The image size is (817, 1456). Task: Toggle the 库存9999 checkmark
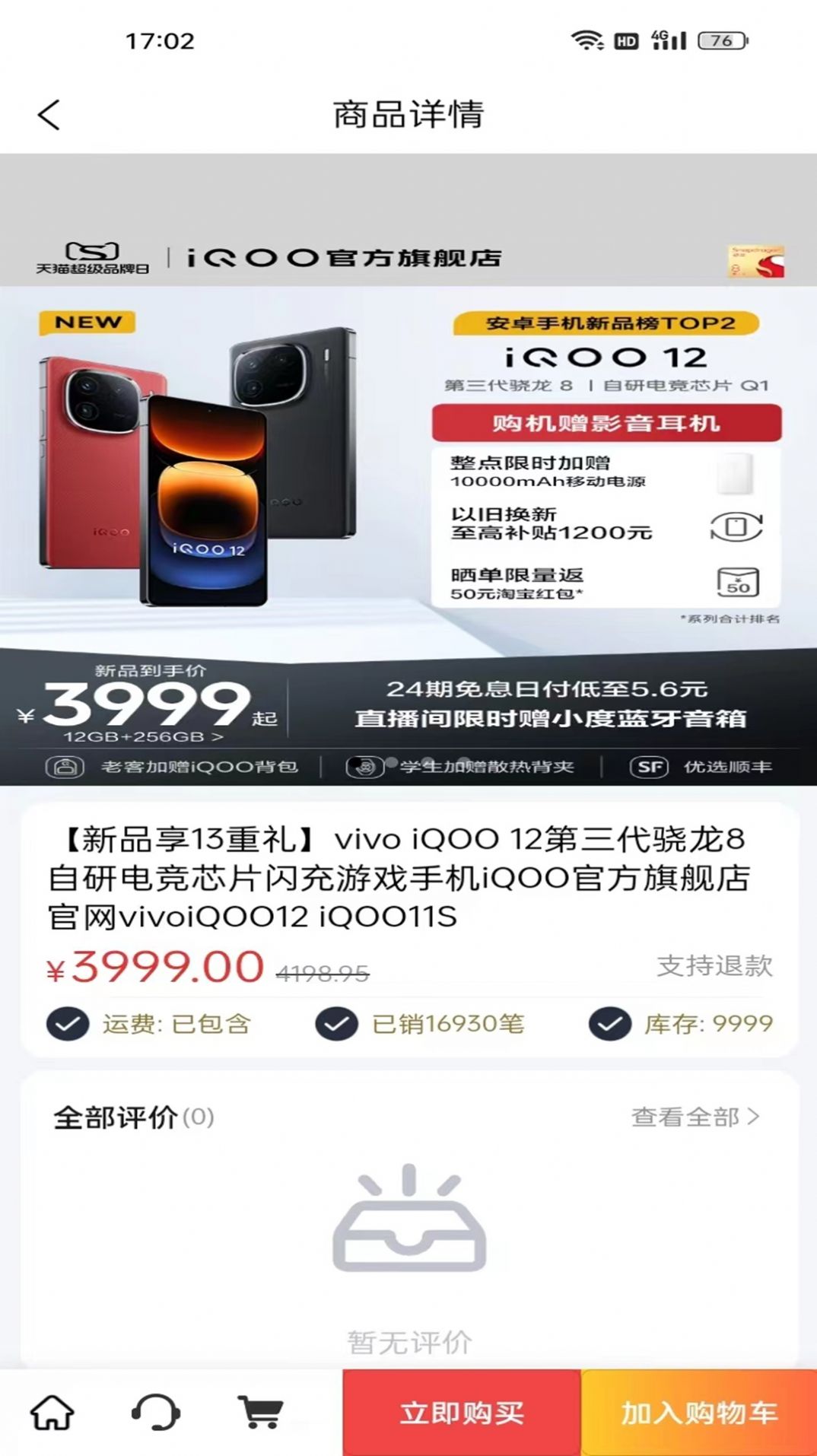coord(609,1023)
